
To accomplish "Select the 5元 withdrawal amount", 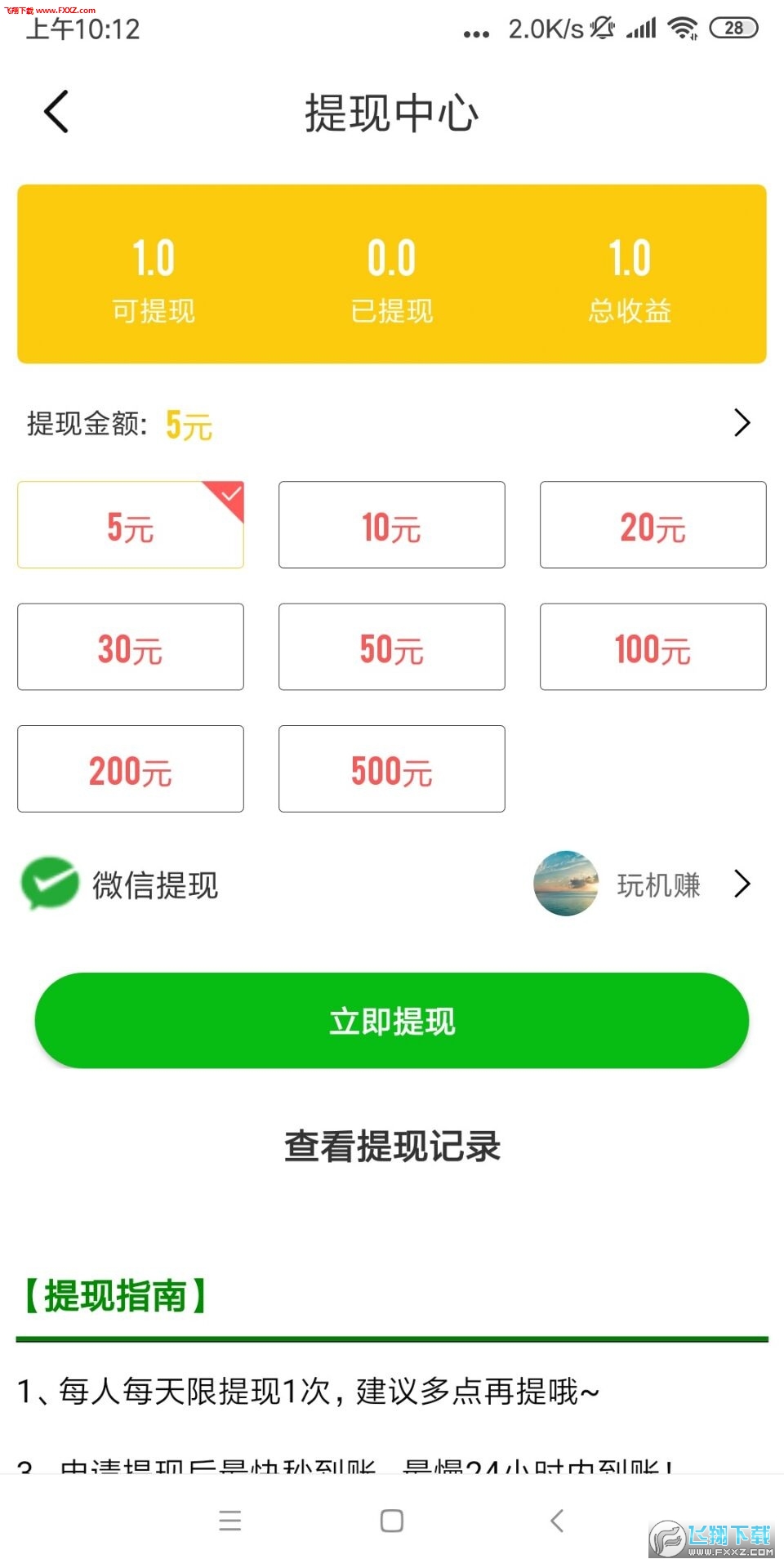I will click(x=131, y=525).
